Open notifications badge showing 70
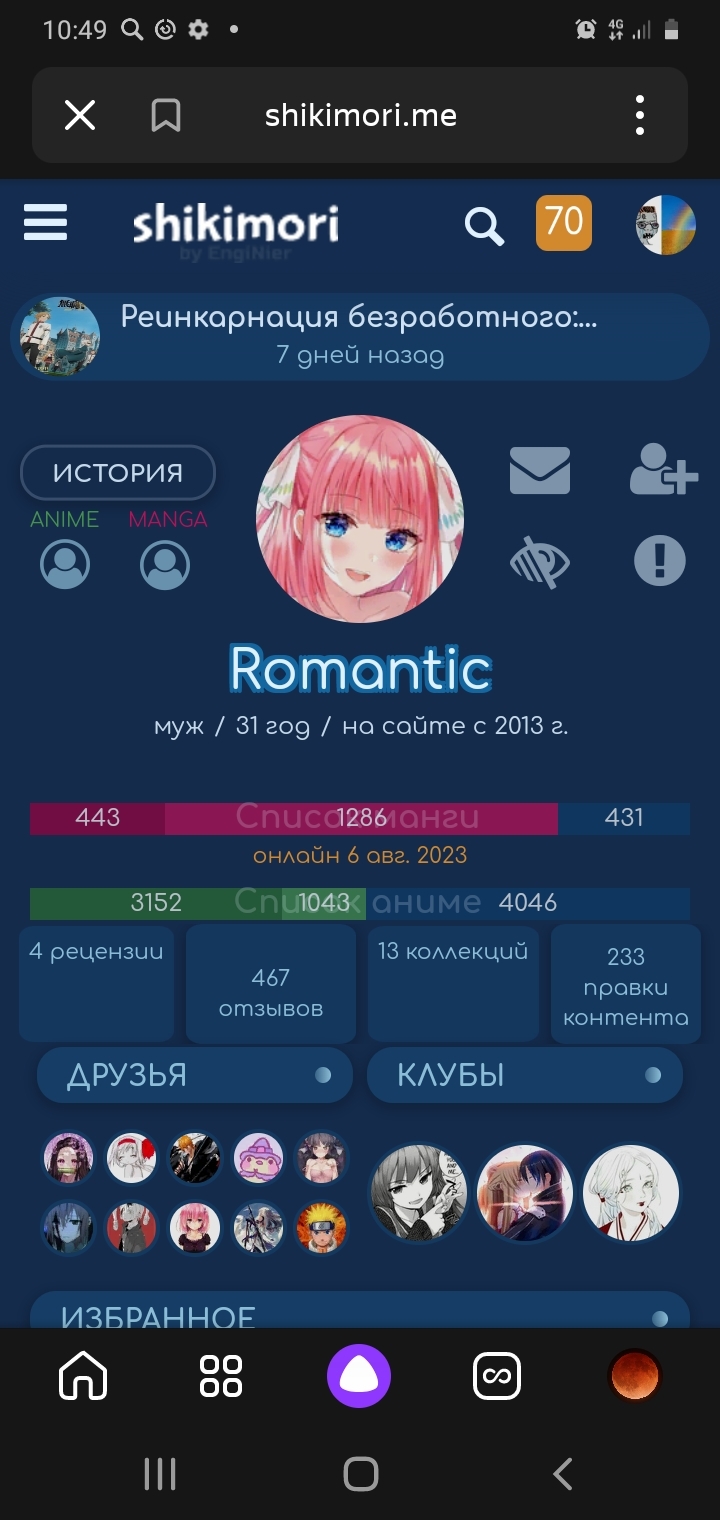 (x=564, y=222)
